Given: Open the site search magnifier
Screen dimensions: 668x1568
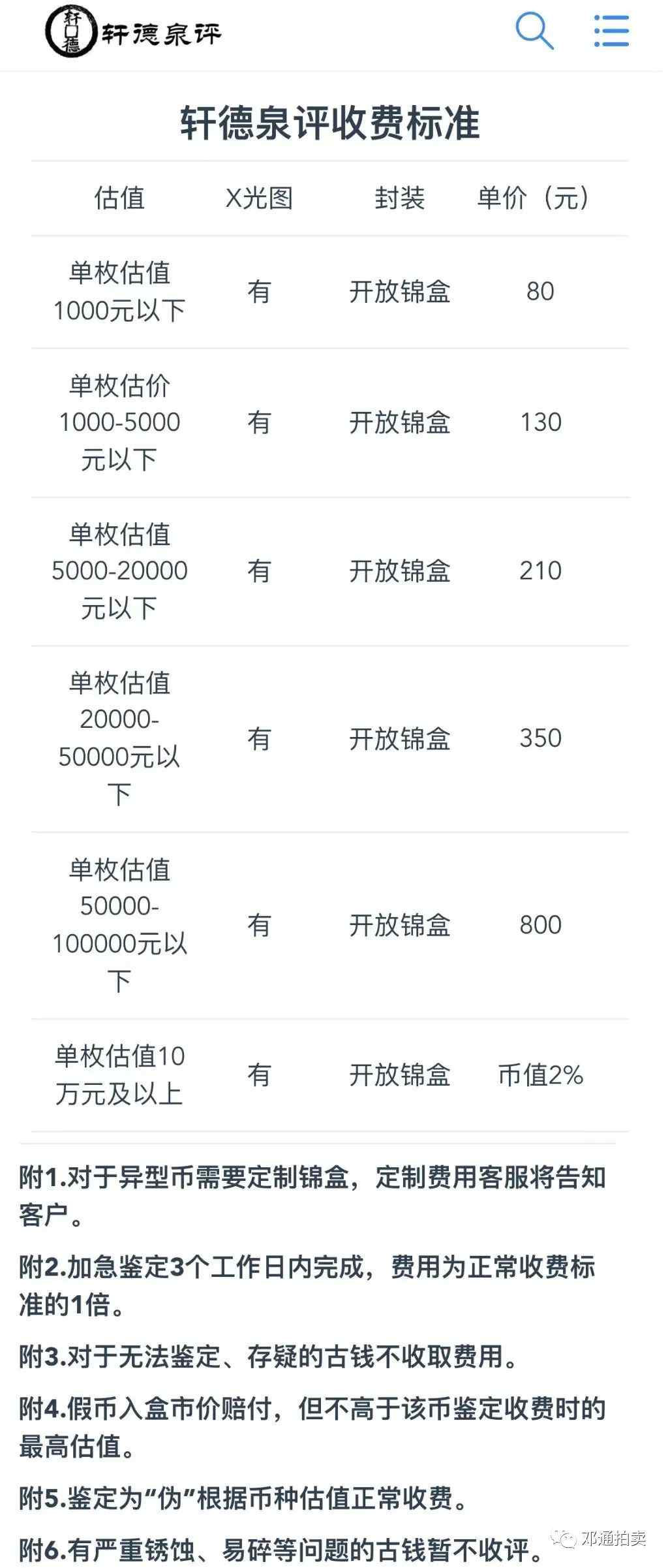Looking at the screenshot, I should (534, 31).
